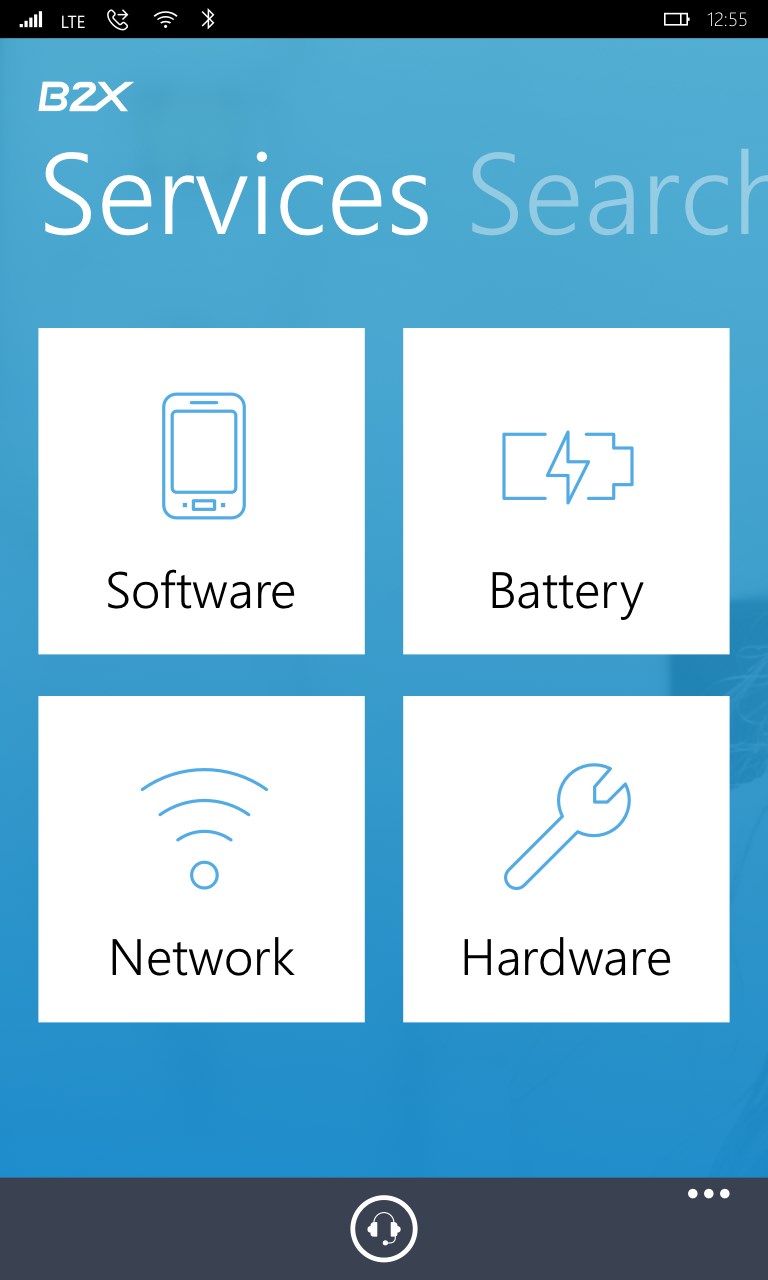
Task: Open Hardware via the wrench icon
Action: 566,825
